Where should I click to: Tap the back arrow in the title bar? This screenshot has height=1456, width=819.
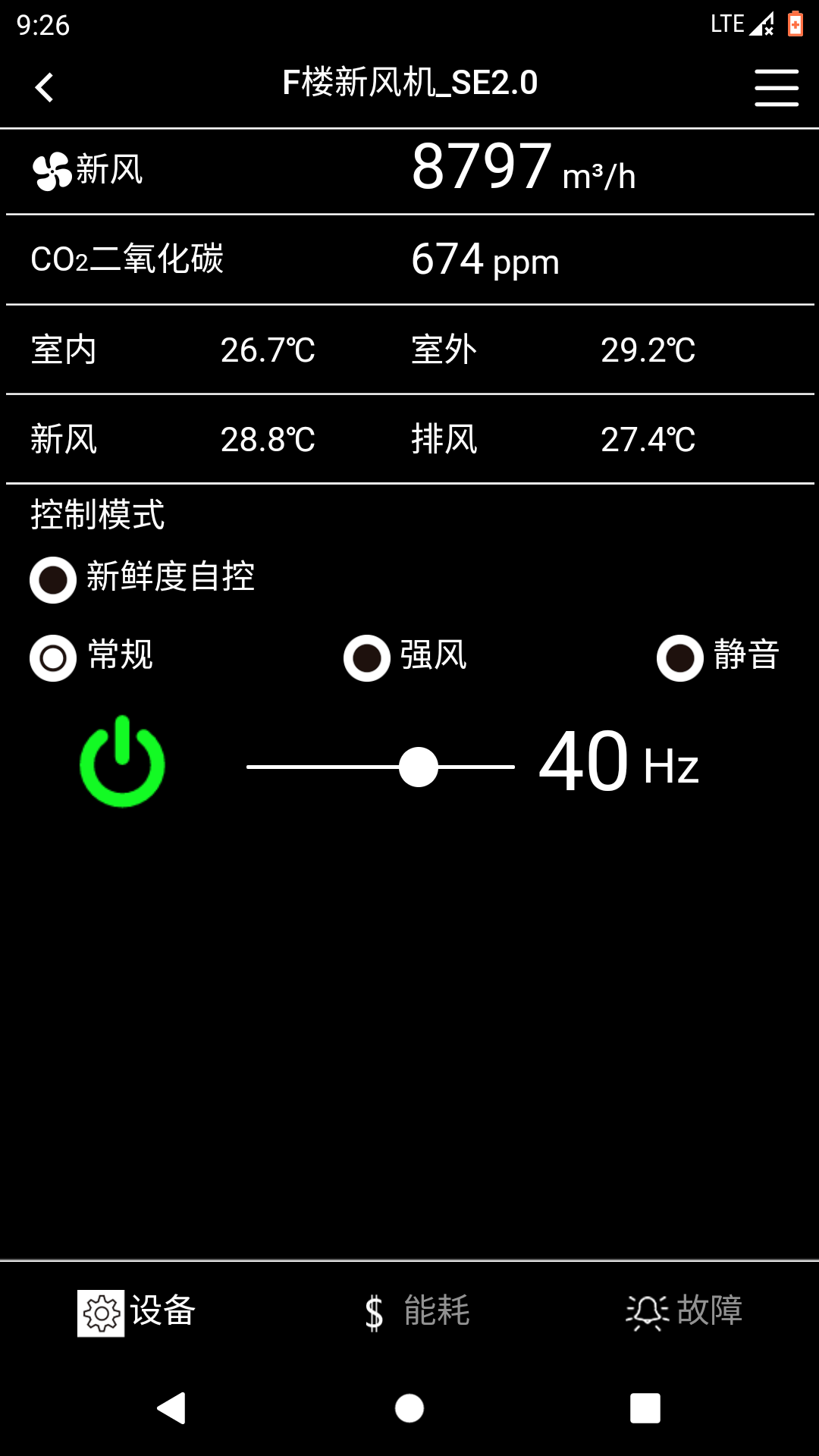pos(45,86)
